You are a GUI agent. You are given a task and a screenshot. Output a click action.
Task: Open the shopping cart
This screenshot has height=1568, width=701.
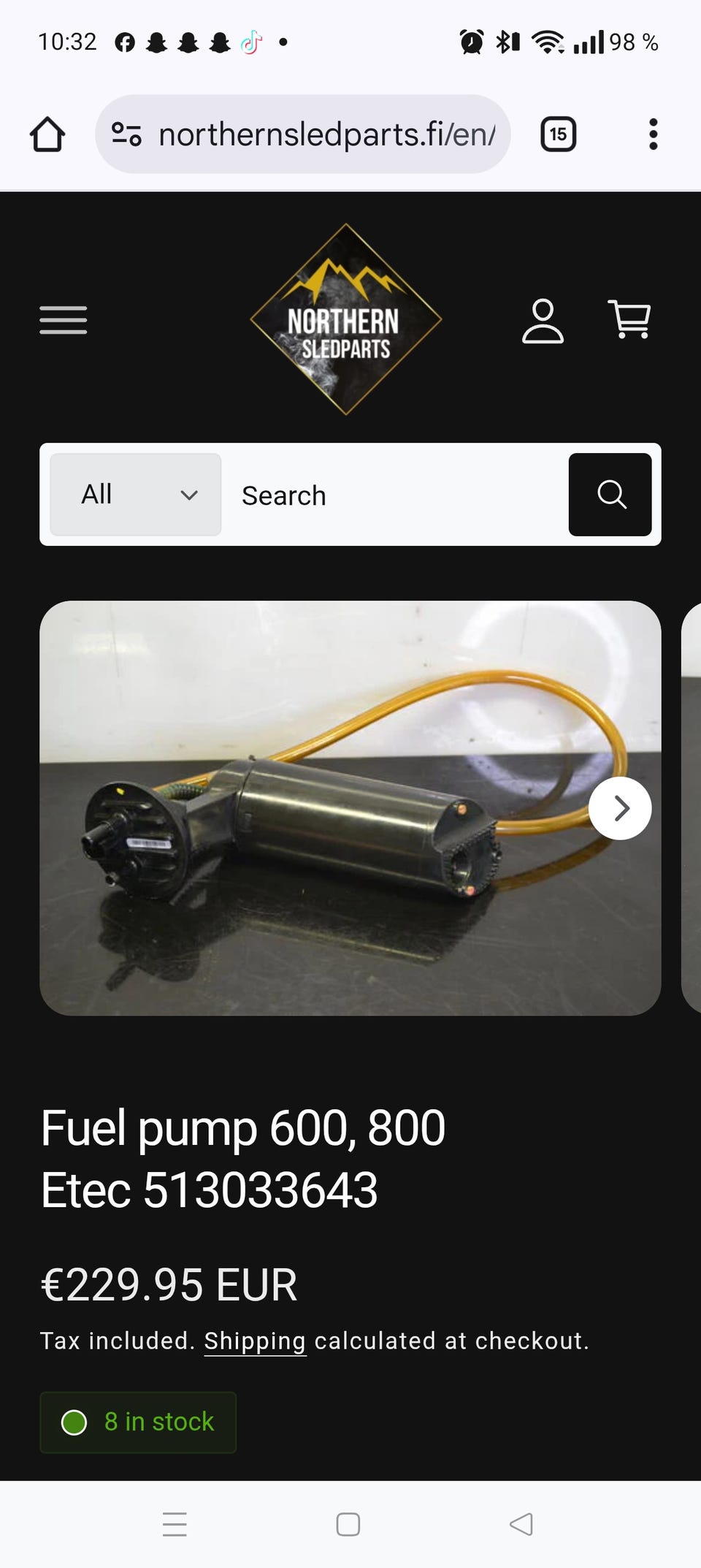click(629, 320)
